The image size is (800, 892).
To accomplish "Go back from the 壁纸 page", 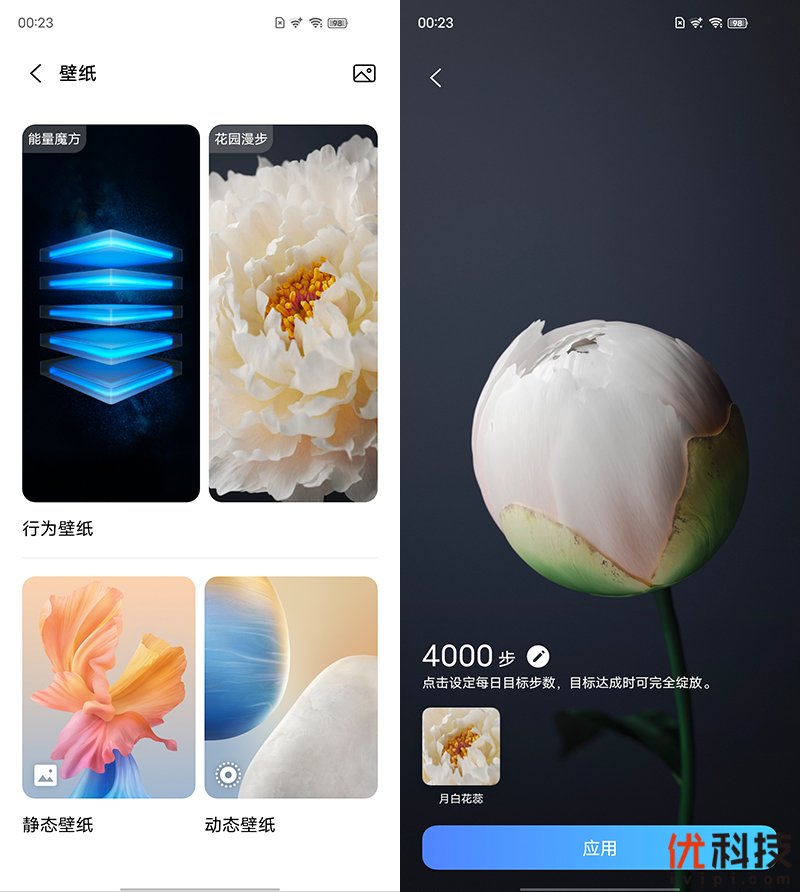I will (x=36, y=73).
